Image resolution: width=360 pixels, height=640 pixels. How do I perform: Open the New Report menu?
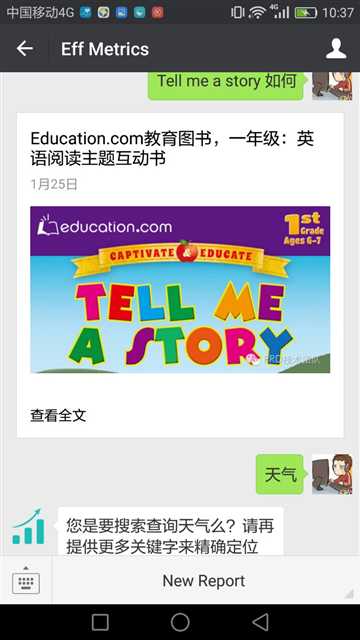pyautogui.click(x=204, y=580)
